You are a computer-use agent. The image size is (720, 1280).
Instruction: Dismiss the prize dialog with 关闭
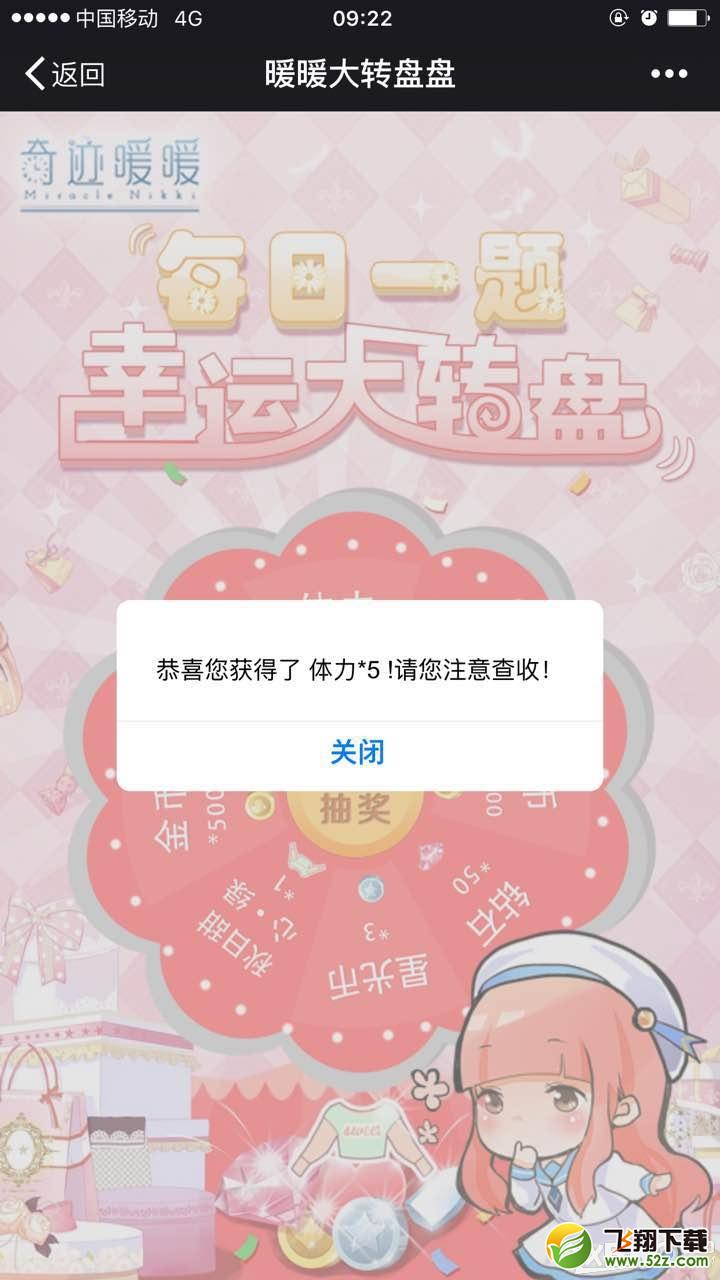click(x=358, y=753)
